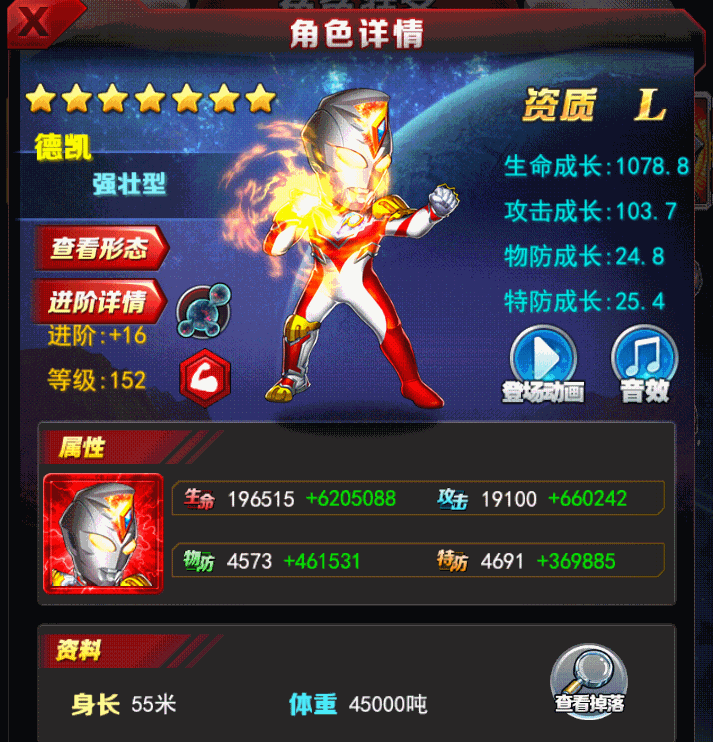713x742 pixels.
Task: Tap the character portrait in 属性 section
Action: 103,533
